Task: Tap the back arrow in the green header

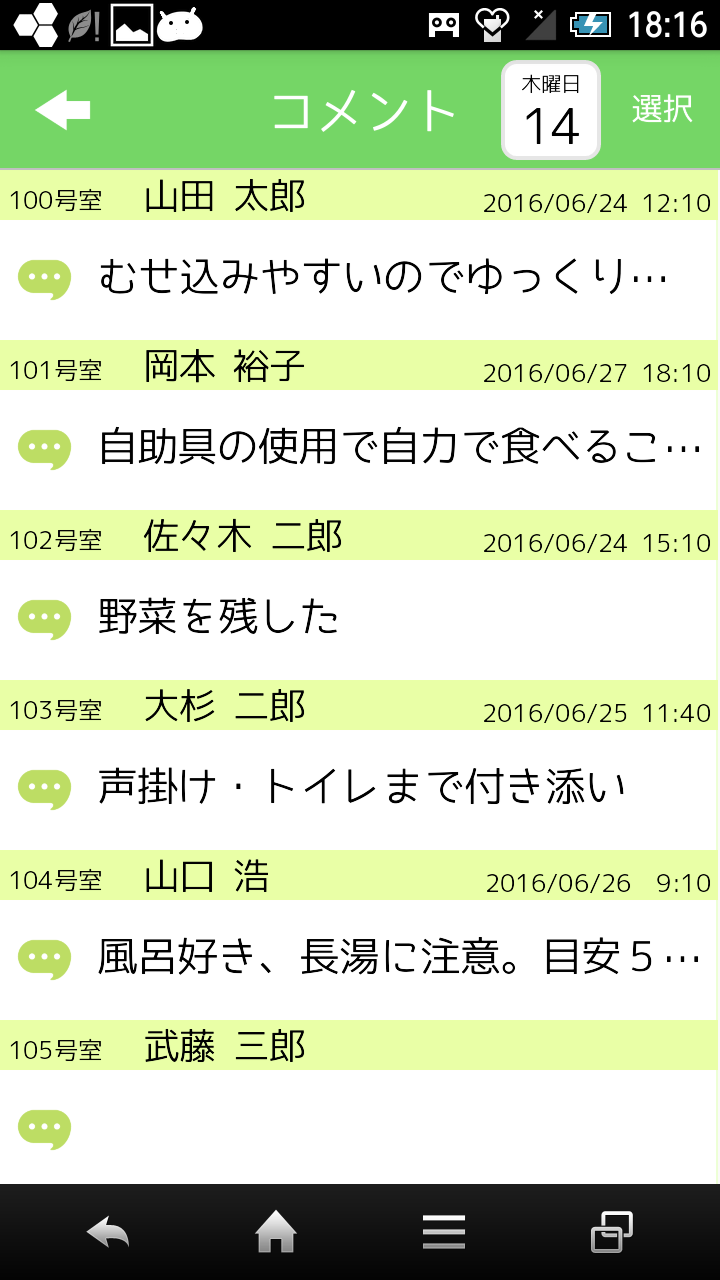Action: point(62,110)
